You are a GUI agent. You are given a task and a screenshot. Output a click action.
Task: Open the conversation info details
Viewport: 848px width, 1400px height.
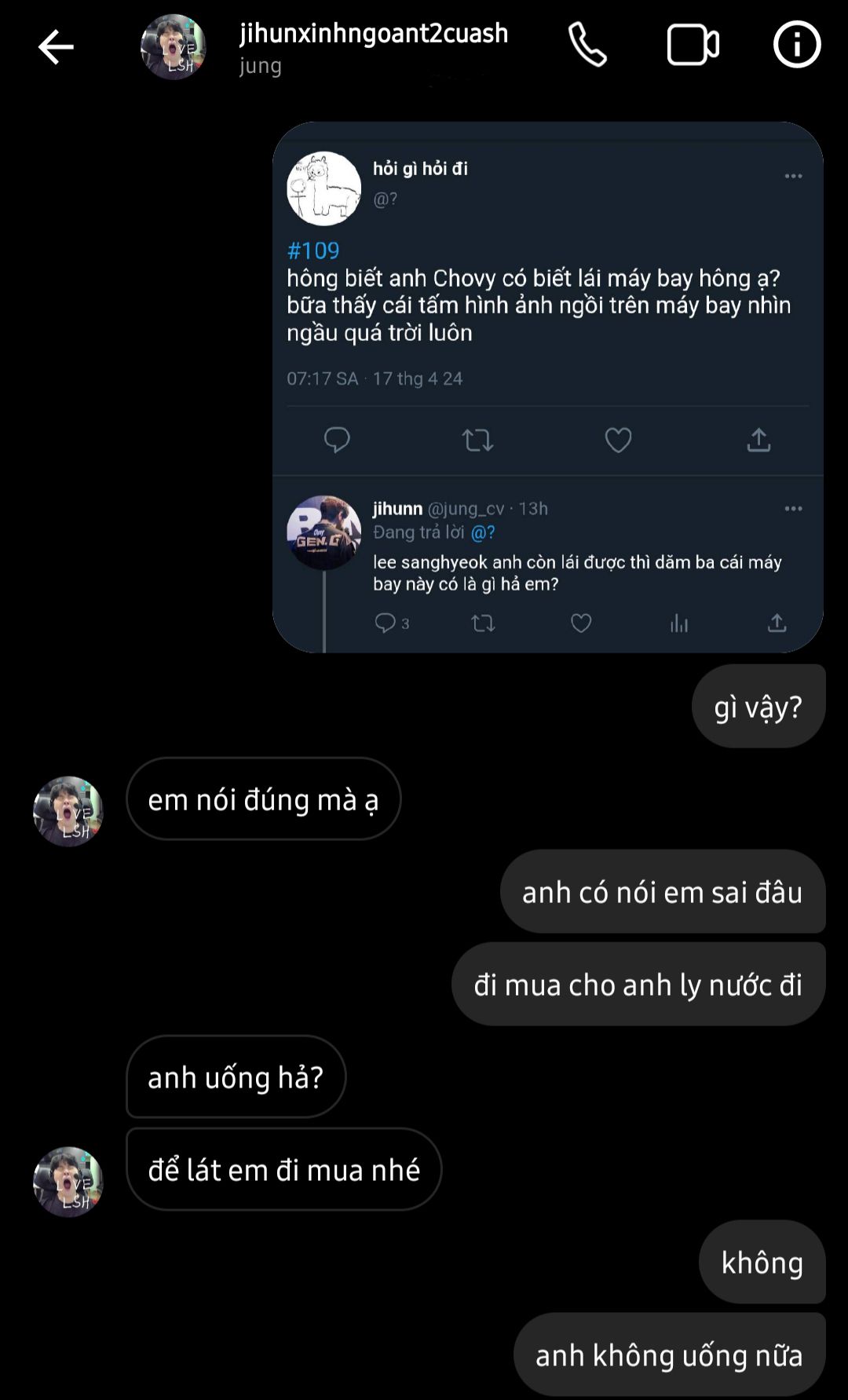[x=796, y=45]
